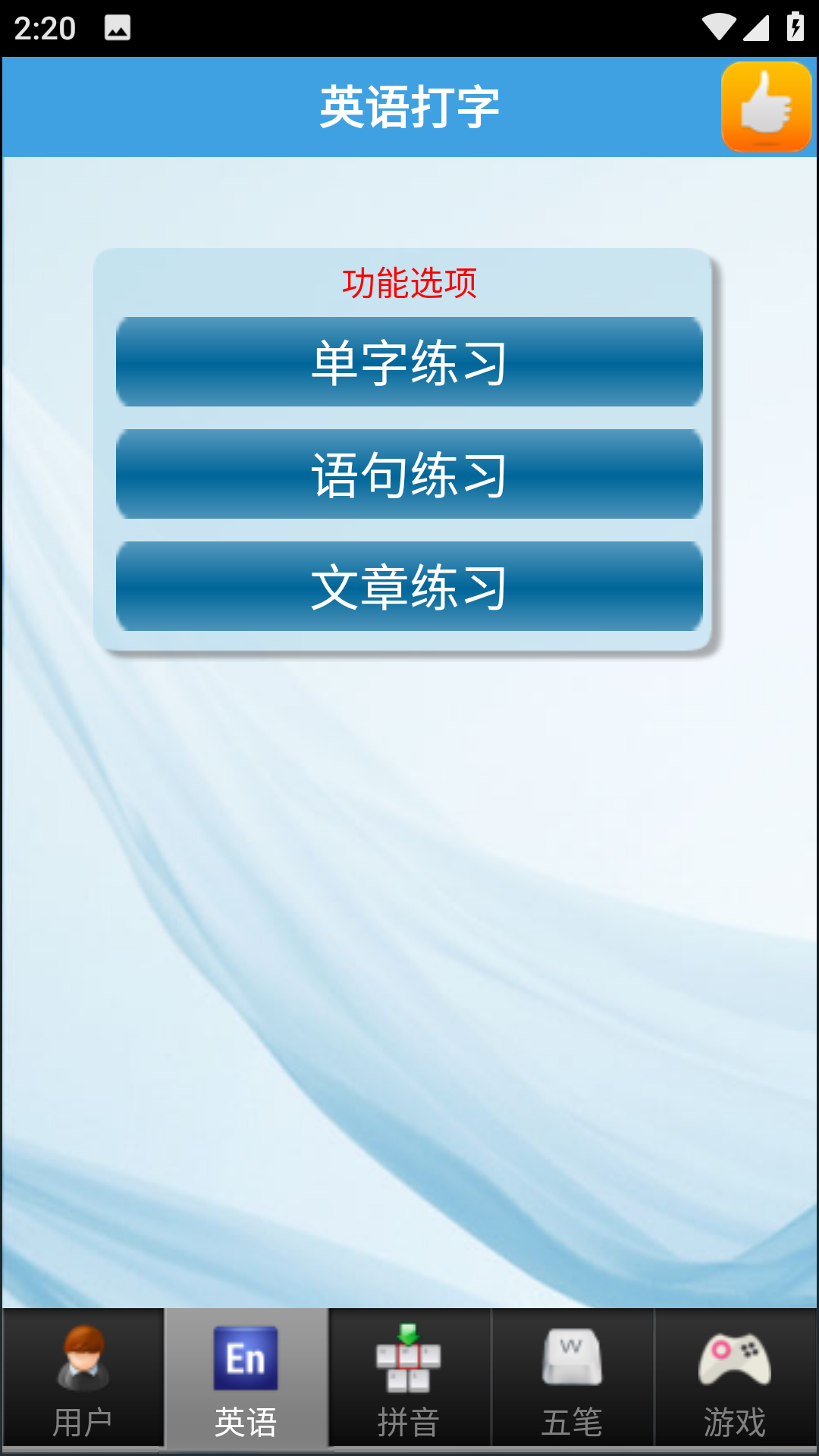Open the 五笔 tab
Viewport: 819px width, 1456px height.
pyautogui.click(x=573, y=1380)
